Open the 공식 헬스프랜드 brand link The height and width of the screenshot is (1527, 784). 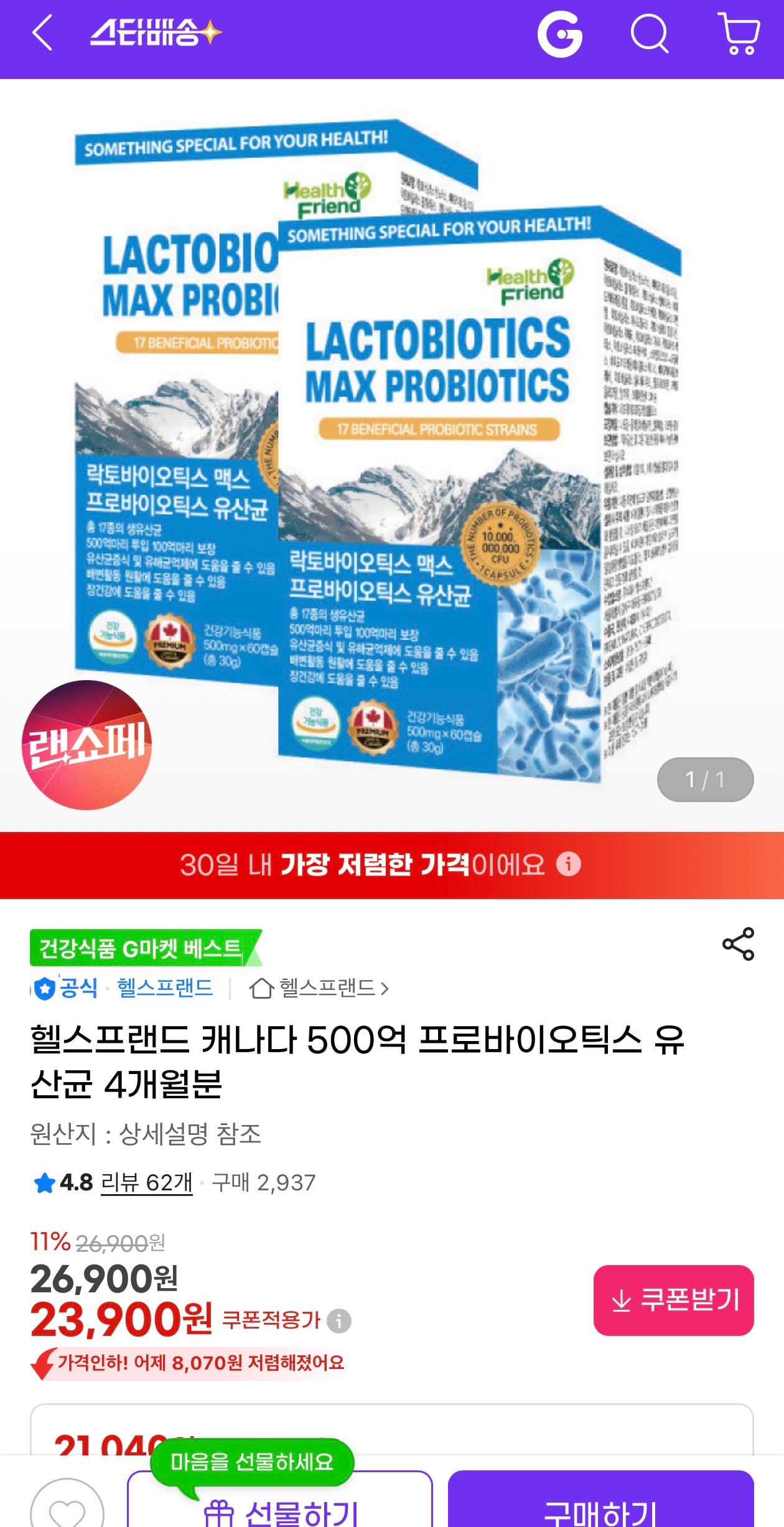[x=122, y=988]
